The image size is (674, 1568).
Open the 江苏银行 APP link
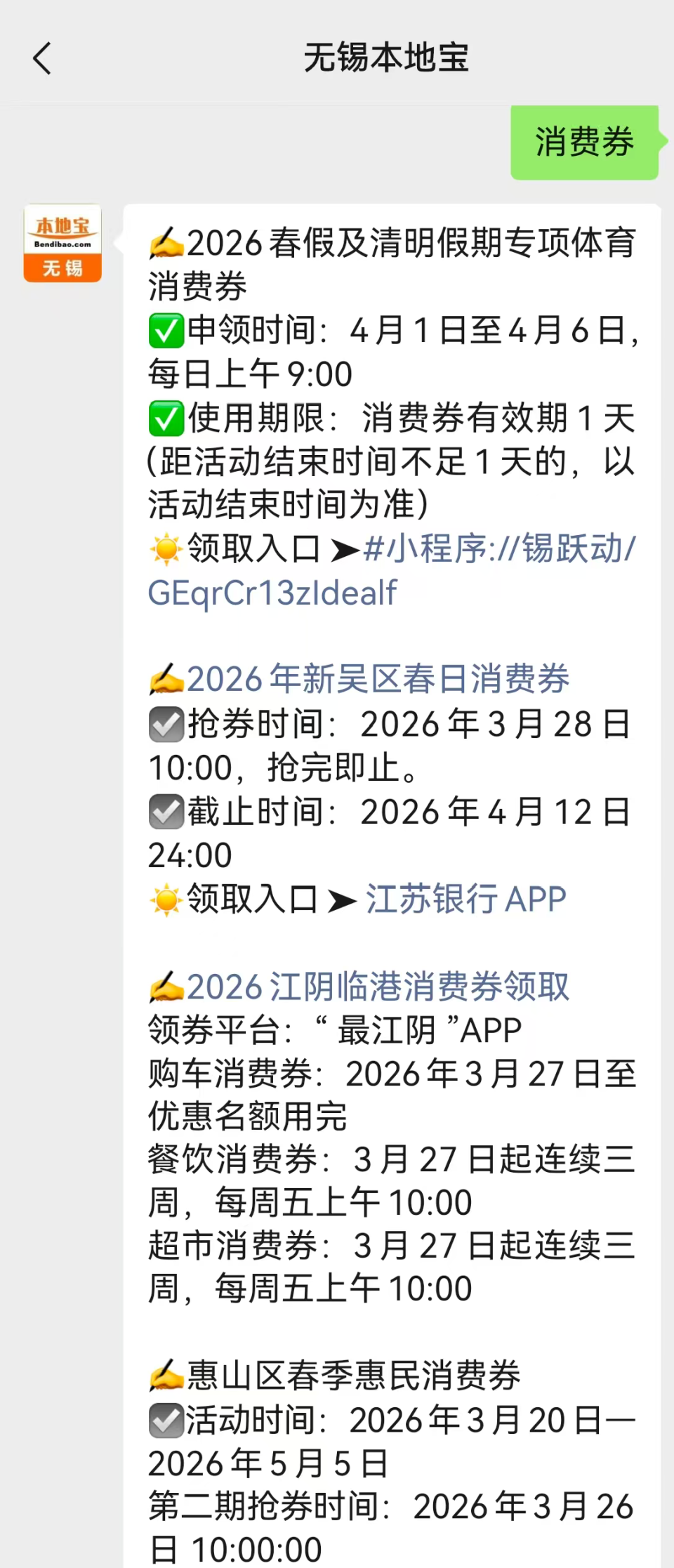pos(465,898)
